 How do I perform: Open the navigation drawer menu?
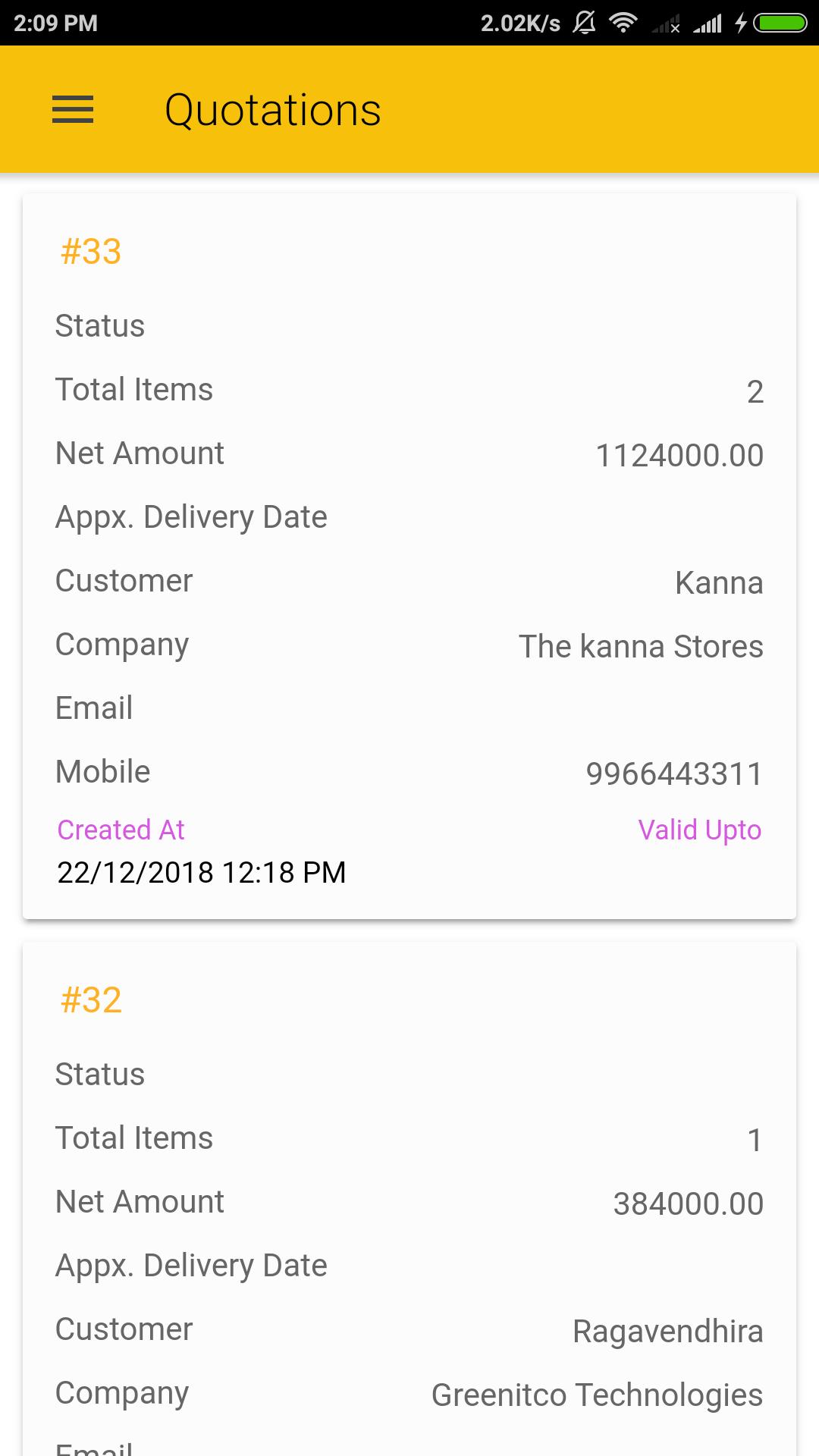73,110
